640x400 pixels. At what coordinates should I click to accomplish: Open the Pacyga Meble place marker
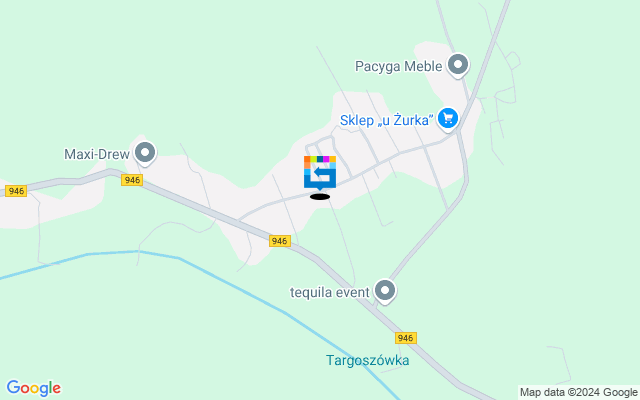458,66
